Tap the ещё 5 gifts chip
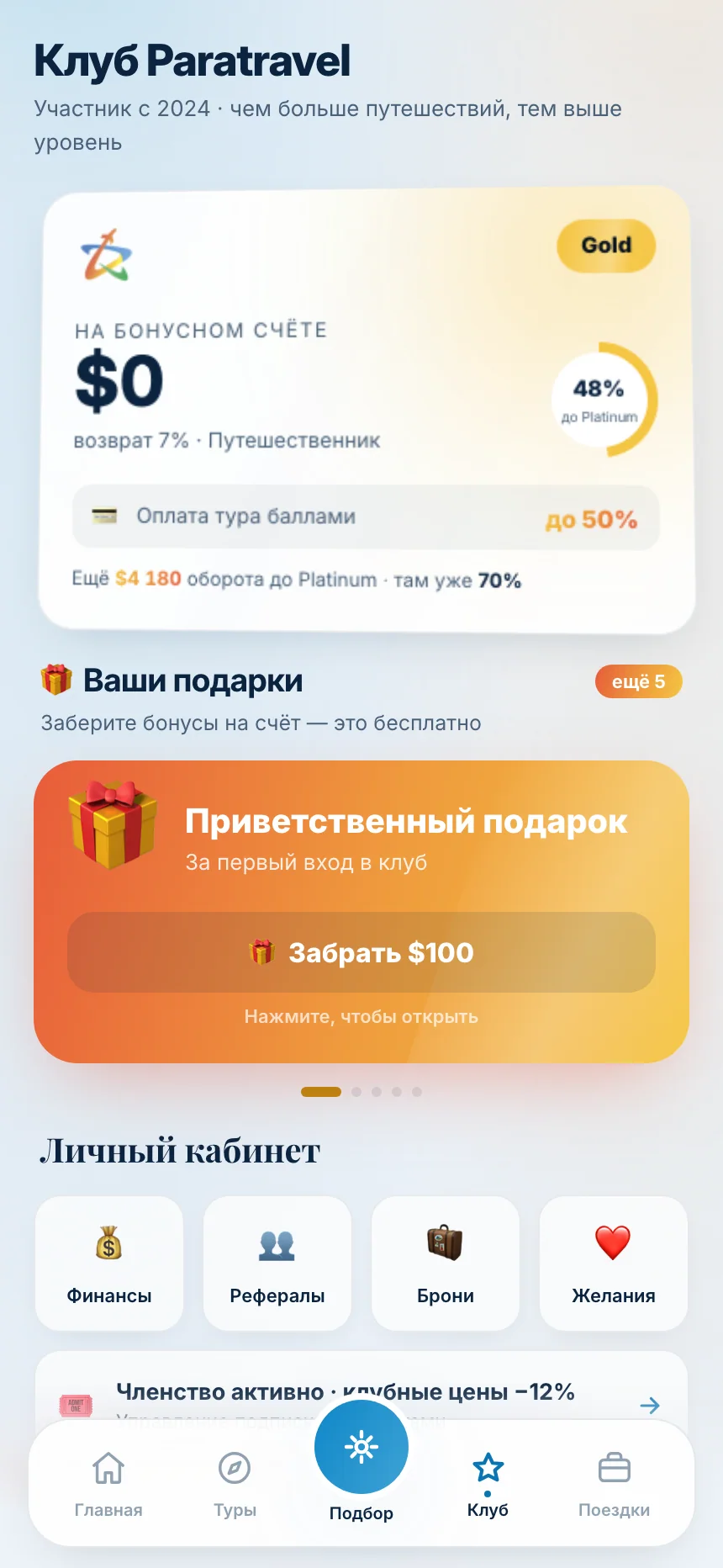The image size is (723, 1568). [638, 681]
